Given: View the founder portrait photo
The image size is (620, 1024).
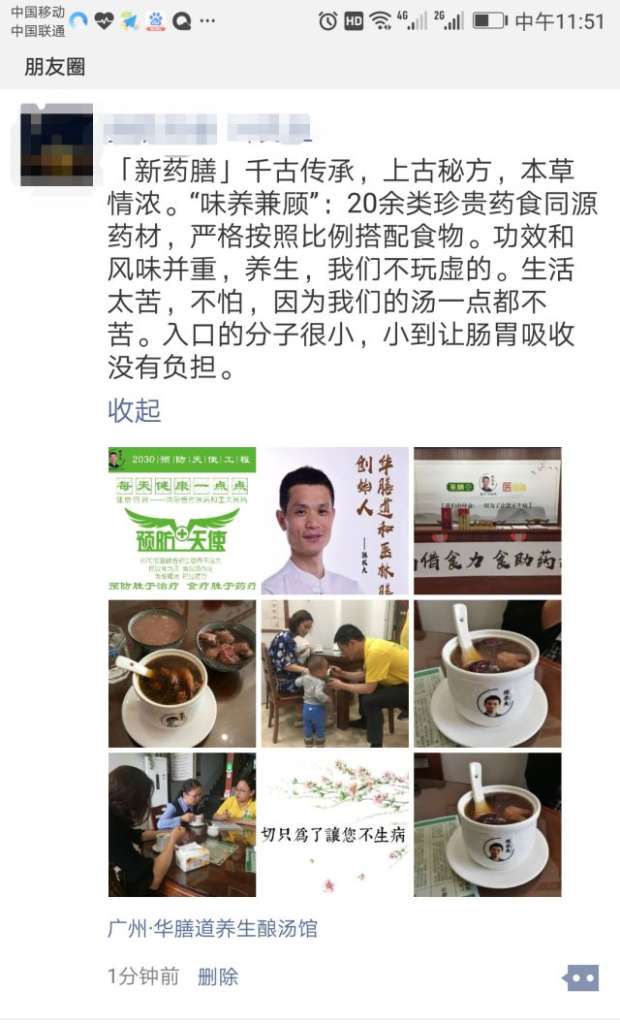Looking at the screenshot, I should 335,520.
